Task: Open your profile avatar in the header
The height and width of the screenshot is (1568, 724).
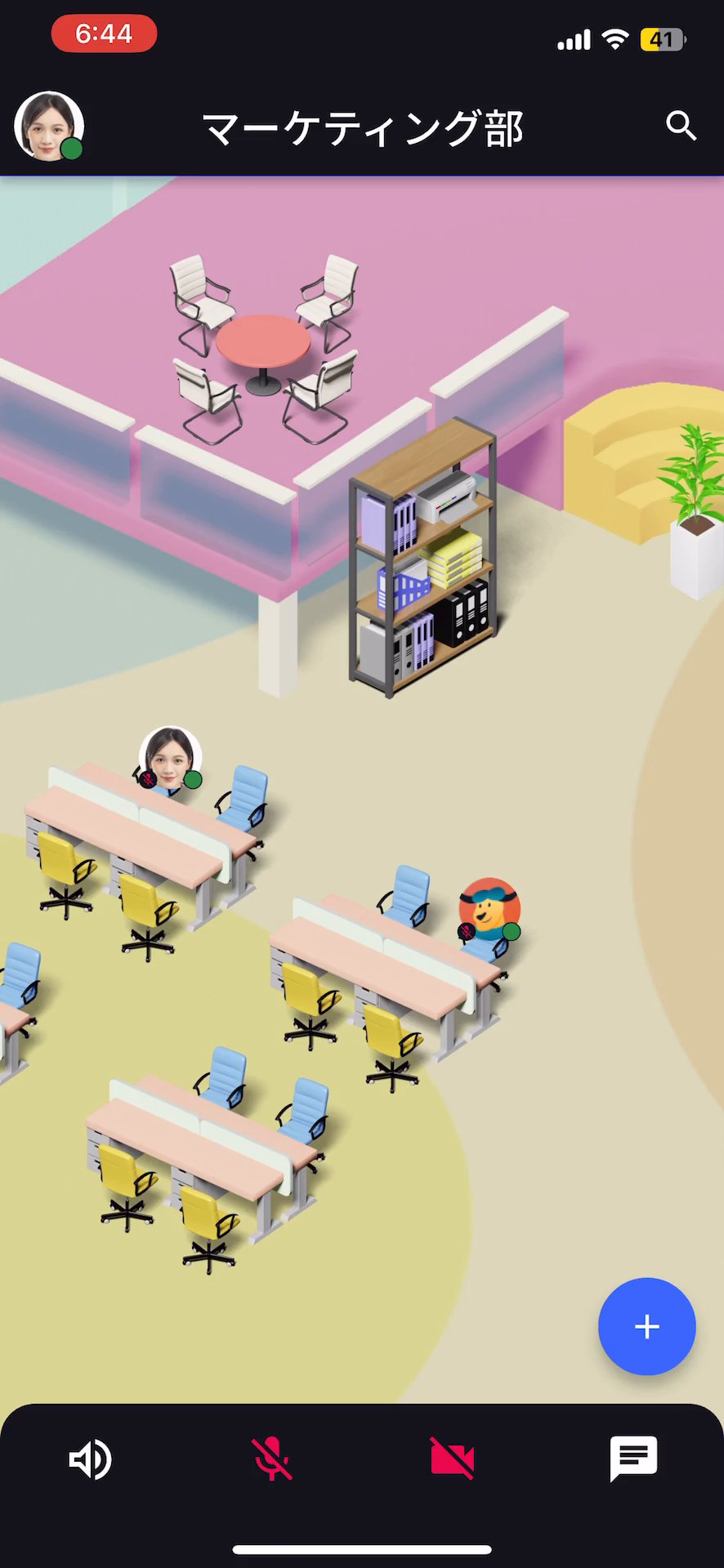Action: tap(49, 127)
